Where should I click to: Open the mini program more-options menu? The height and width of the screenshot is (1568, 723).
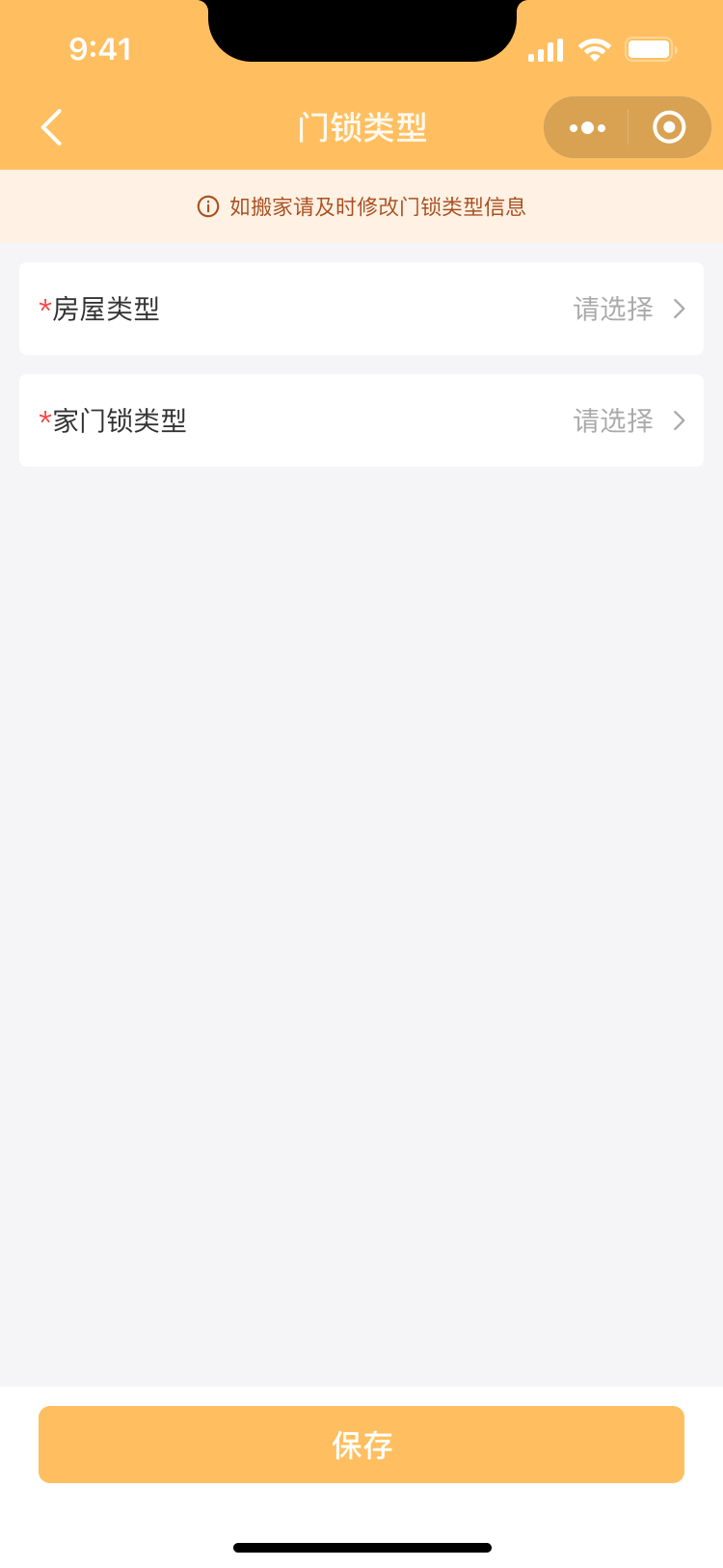point(587,127)
